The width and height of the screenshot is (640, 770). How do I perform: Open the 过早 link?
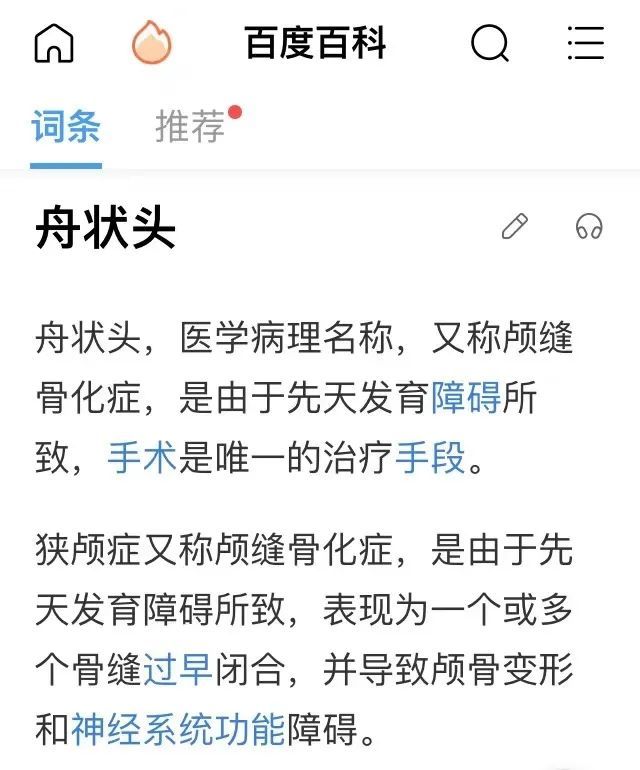pyautogui.click(x=177, y=670)
